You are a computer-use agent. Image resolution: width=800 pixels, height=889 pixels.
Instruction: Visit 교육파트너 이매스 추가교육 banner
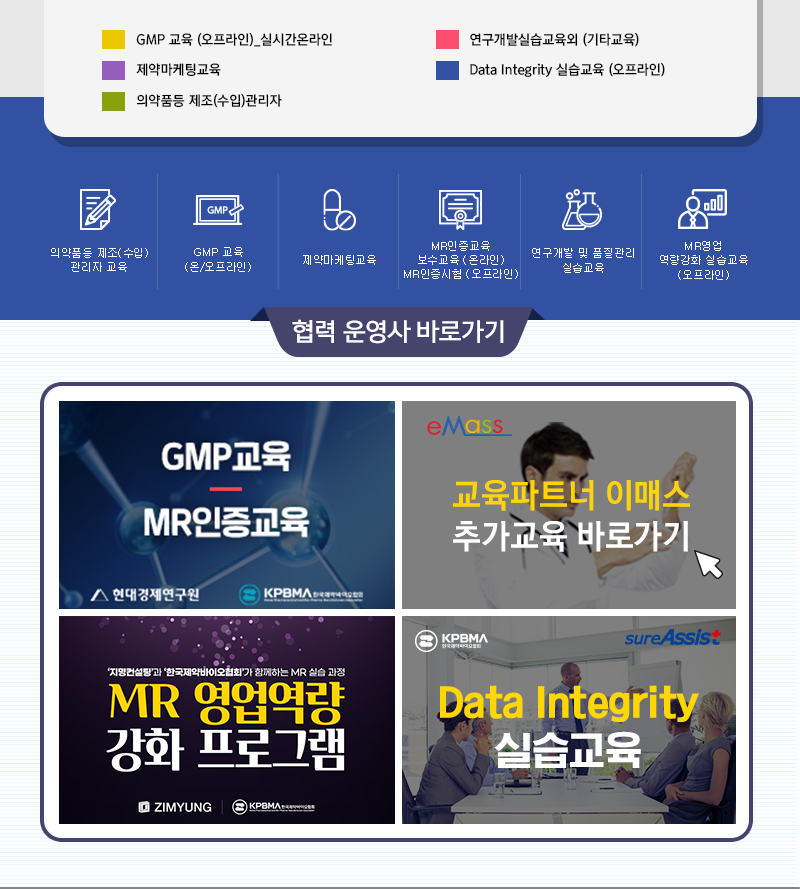(x=569, y=505)
